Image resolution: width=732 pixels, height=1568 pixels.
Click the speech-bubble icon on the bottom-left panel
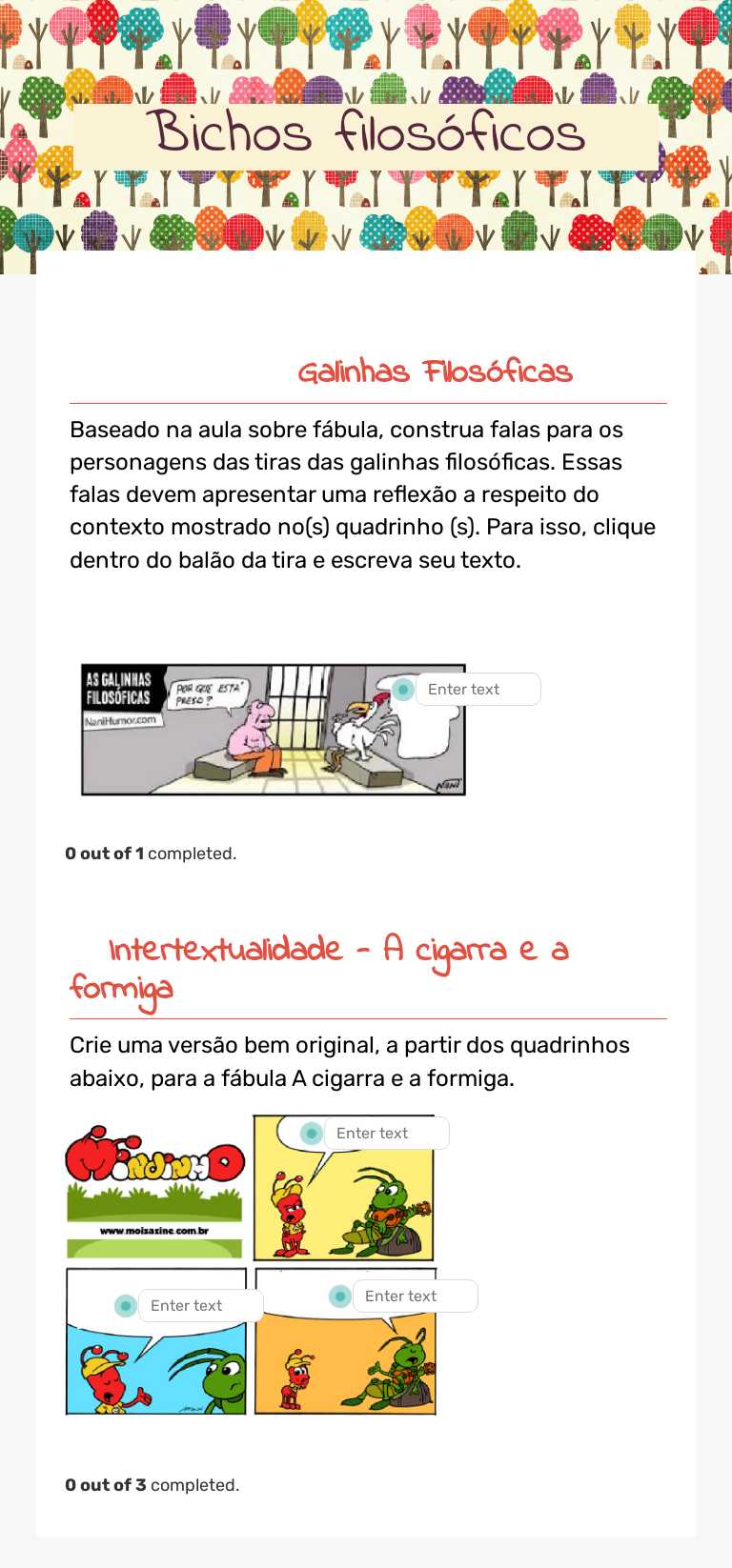click(125, 1305)
